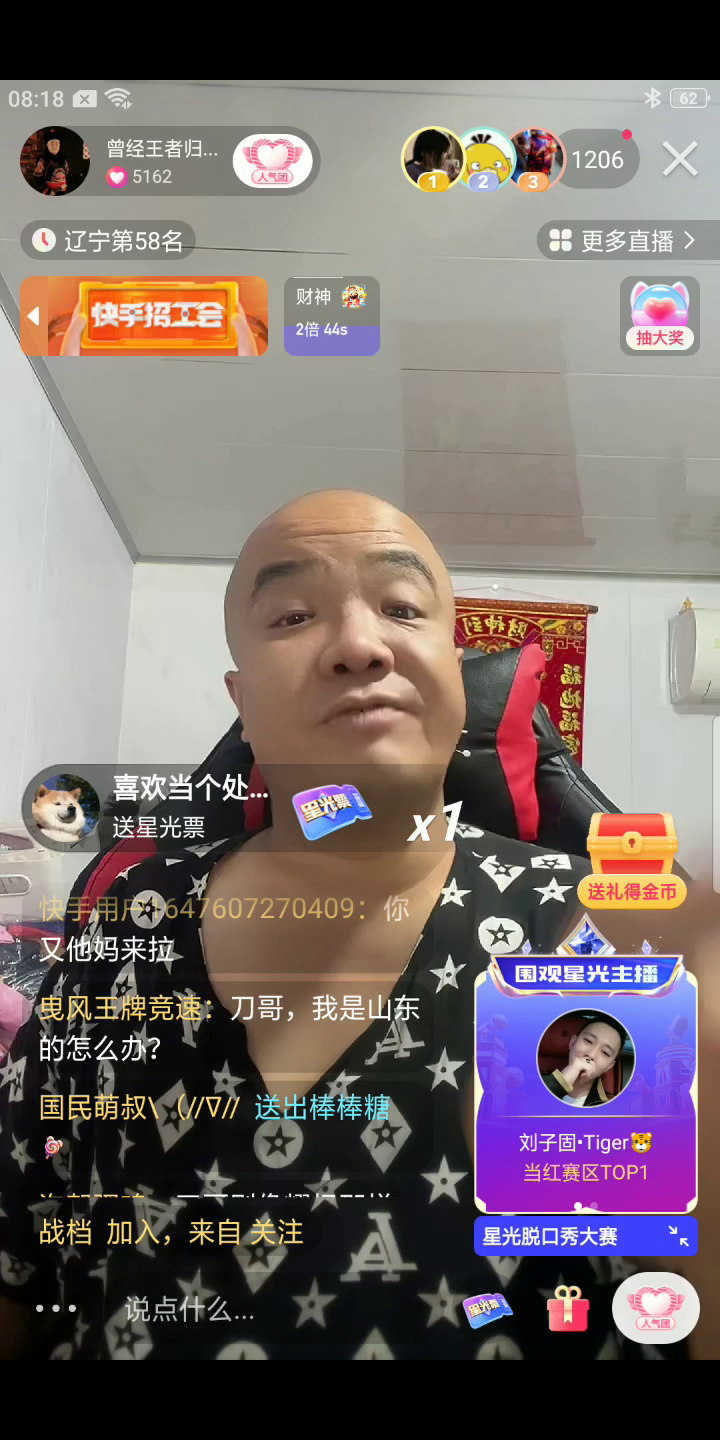Open the 财神 2倍 widget
Screen dimensions: 720x1440
[x=332, y=316]
